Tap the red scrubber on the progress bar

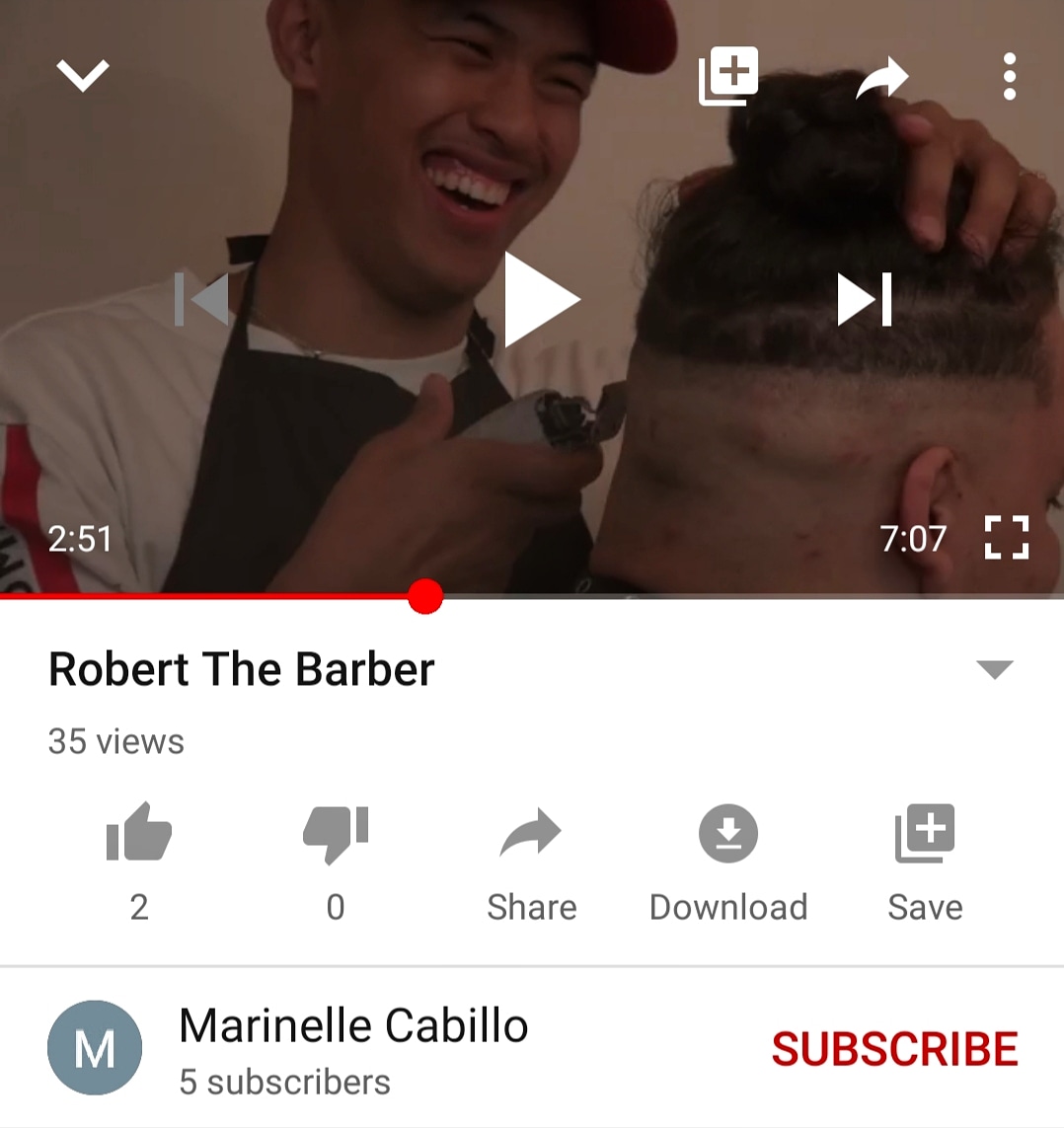(x=425, y=596)
